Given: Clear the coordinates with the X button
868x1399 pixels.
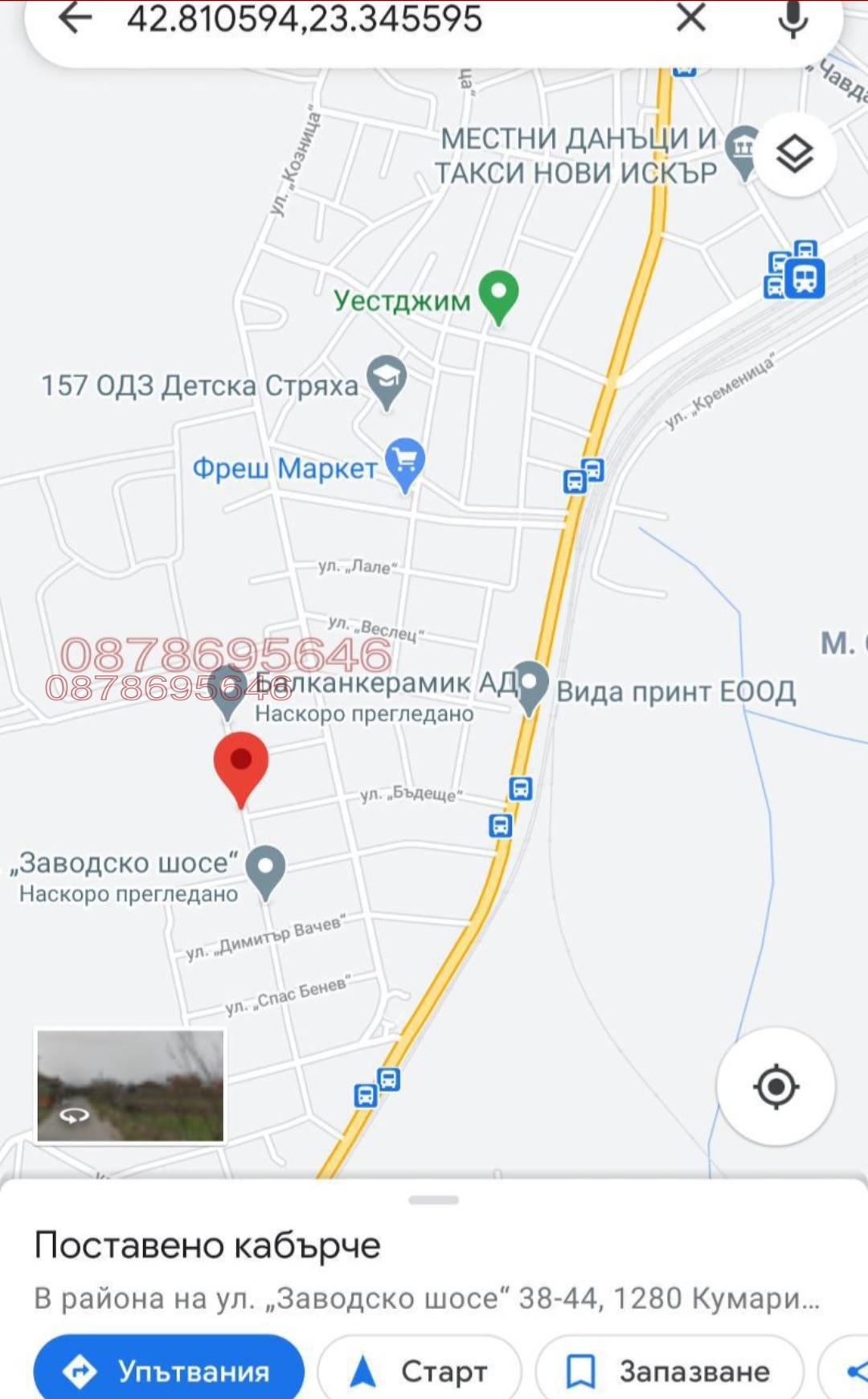Looking at the screenshot, I should 693,22.
